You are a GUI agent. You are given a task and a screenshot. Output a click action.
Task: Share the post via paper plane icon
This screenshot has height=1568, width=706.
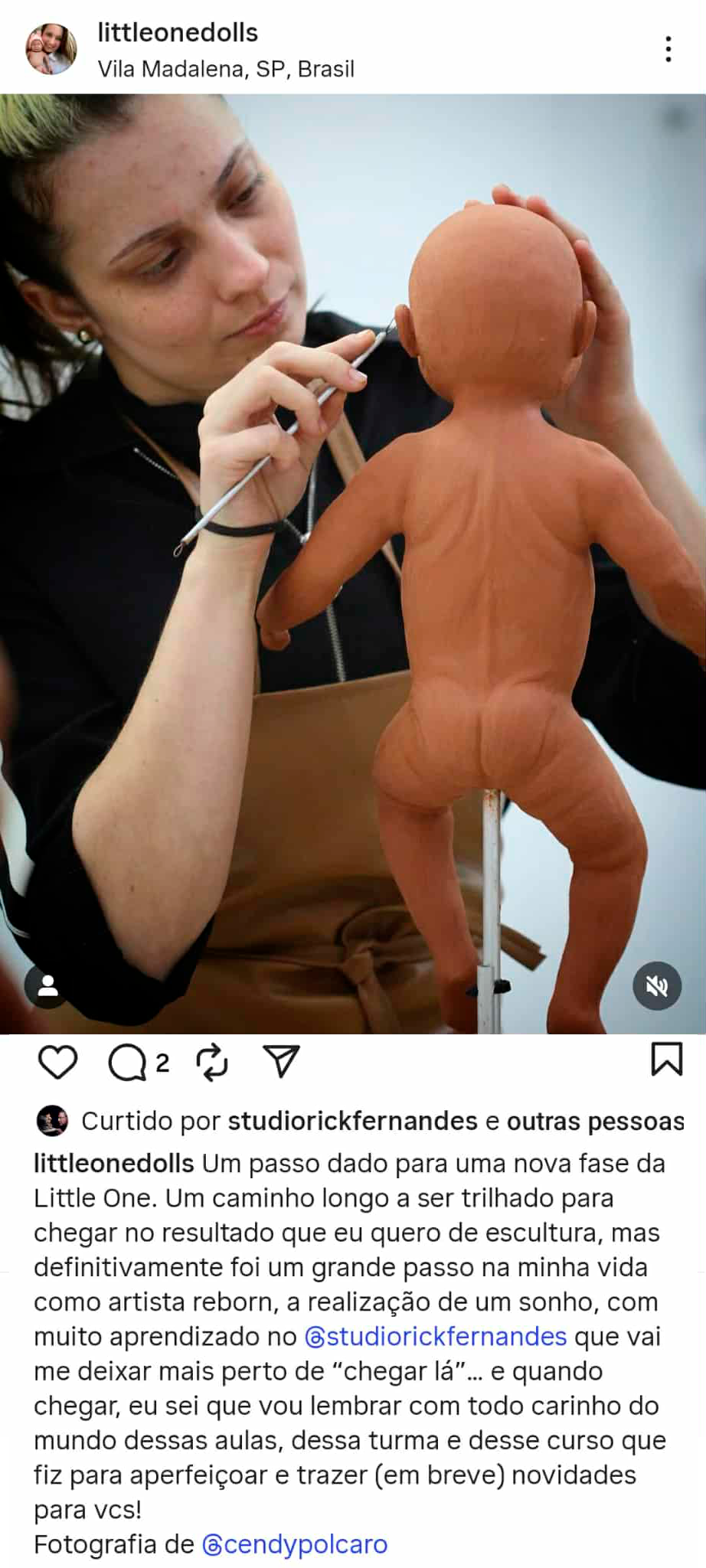281,1062
